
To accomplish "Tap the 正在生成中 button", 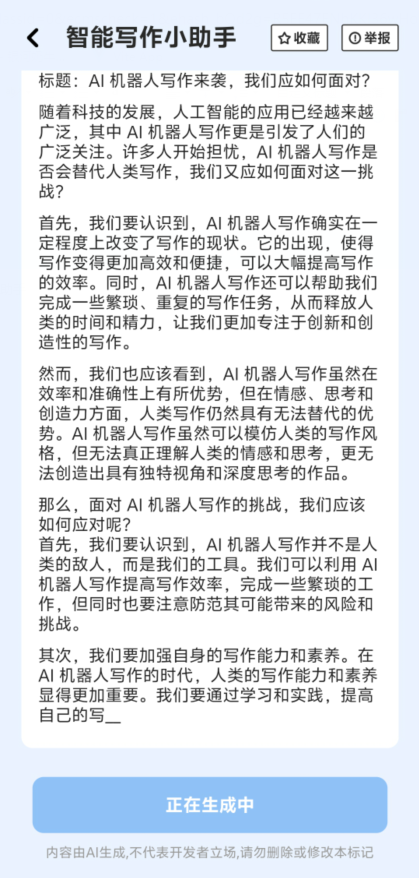I will pos(210,805).
